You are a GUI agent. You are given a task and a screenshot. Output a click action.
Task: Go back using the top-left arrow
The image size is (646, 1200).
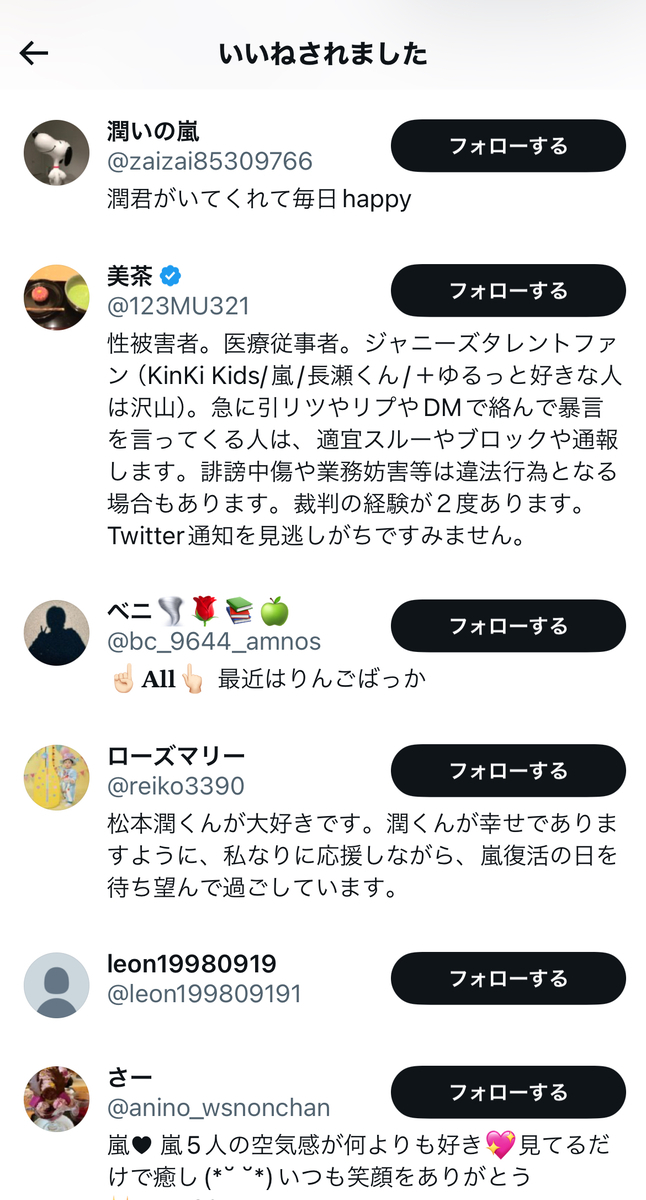[34, 53]
